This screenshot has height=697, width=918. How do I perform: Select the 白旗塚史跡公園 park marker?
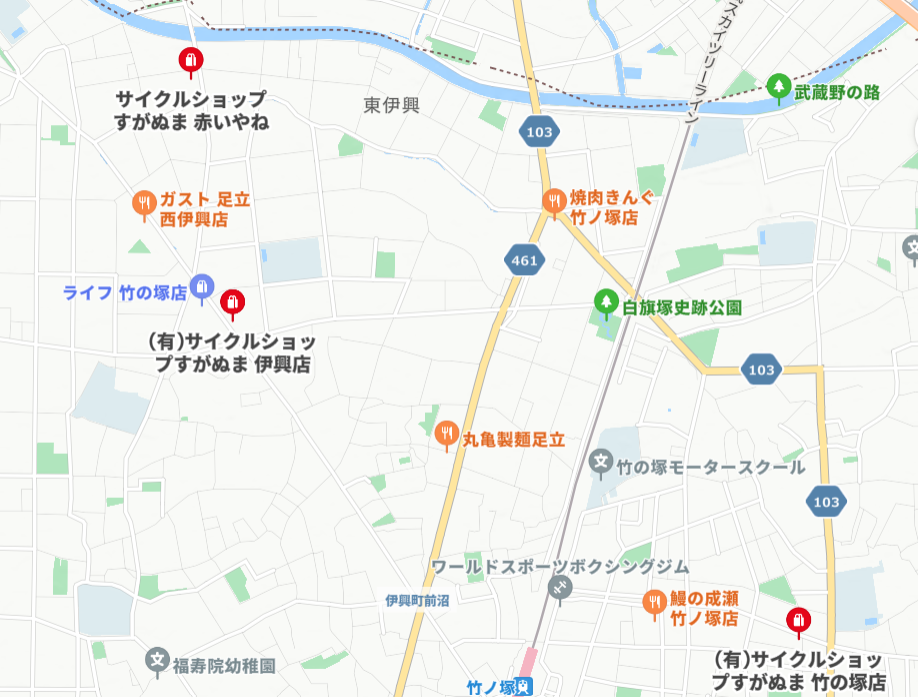605,300
